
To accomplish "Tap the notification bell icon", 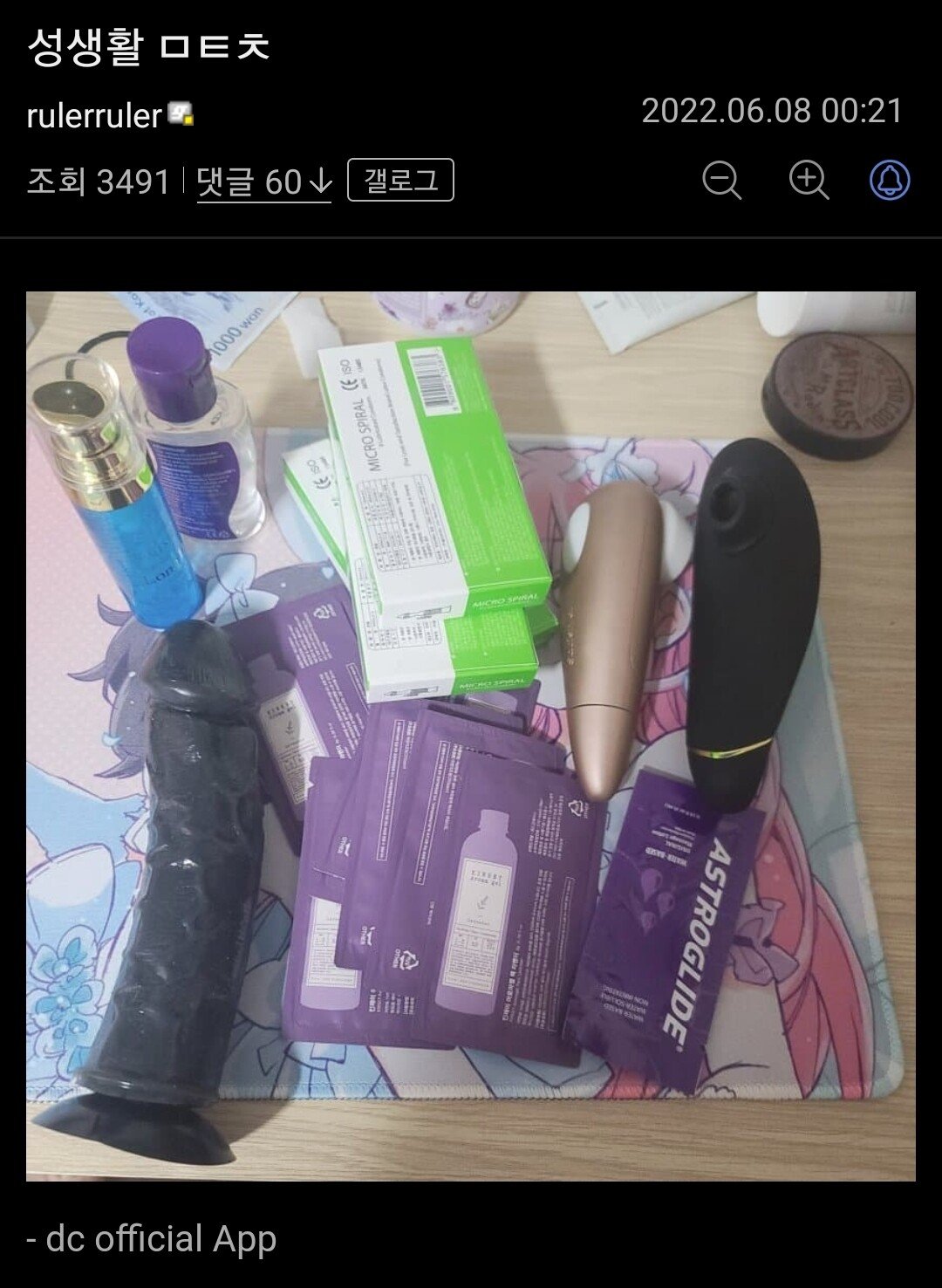I will click(890, 181).
